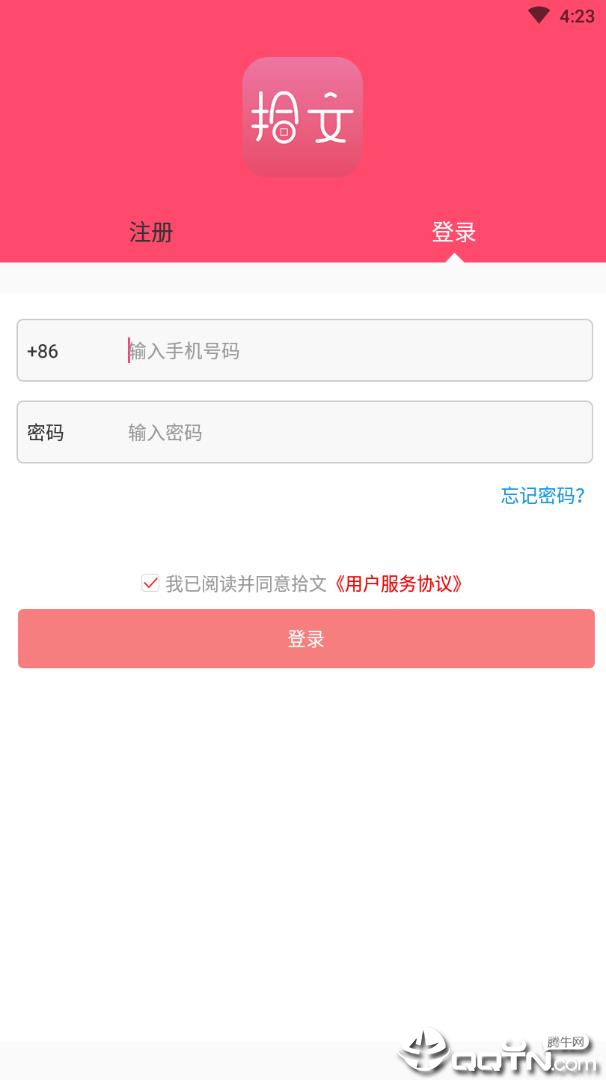Open the 《用户服务协议》 link

tap(399, 584)
